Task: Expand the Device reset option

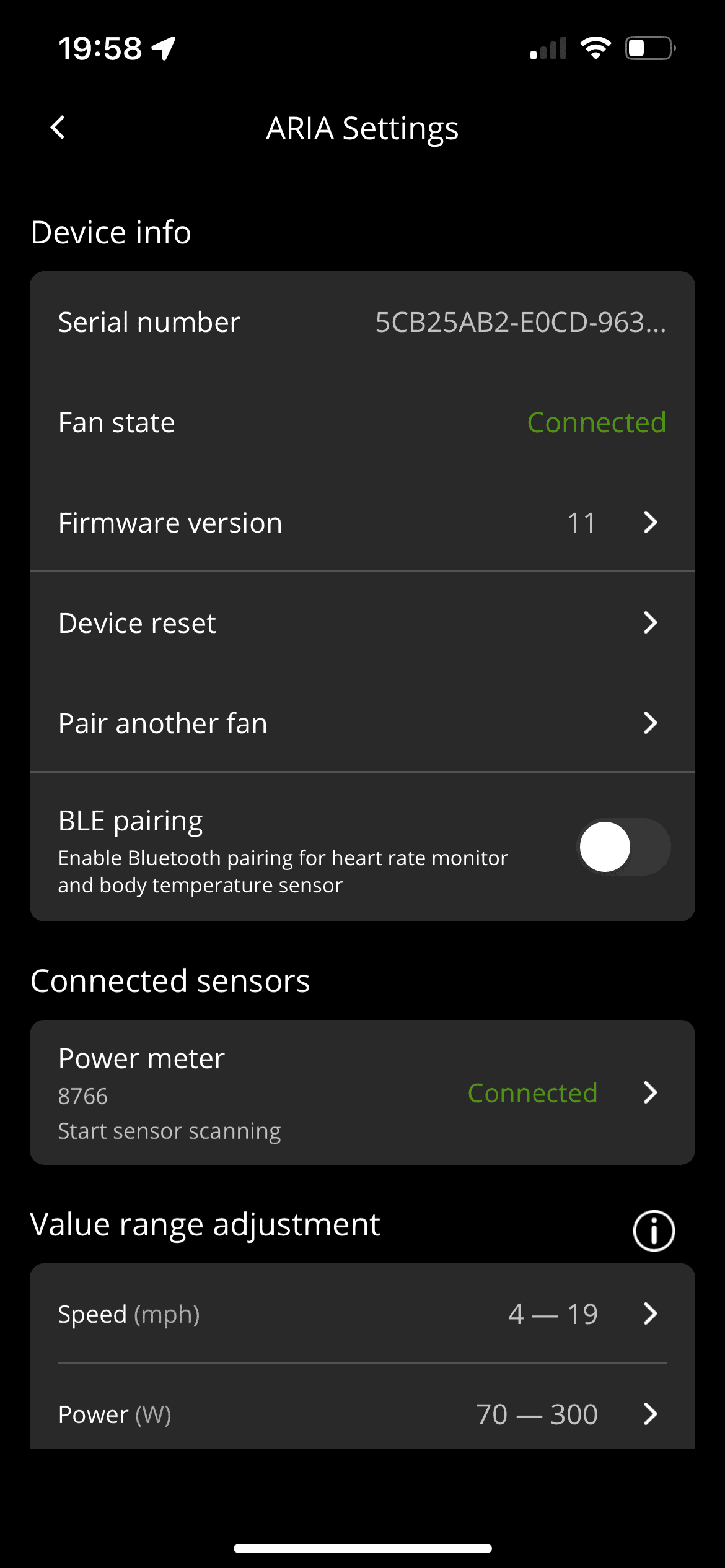Action: point(650,622)
